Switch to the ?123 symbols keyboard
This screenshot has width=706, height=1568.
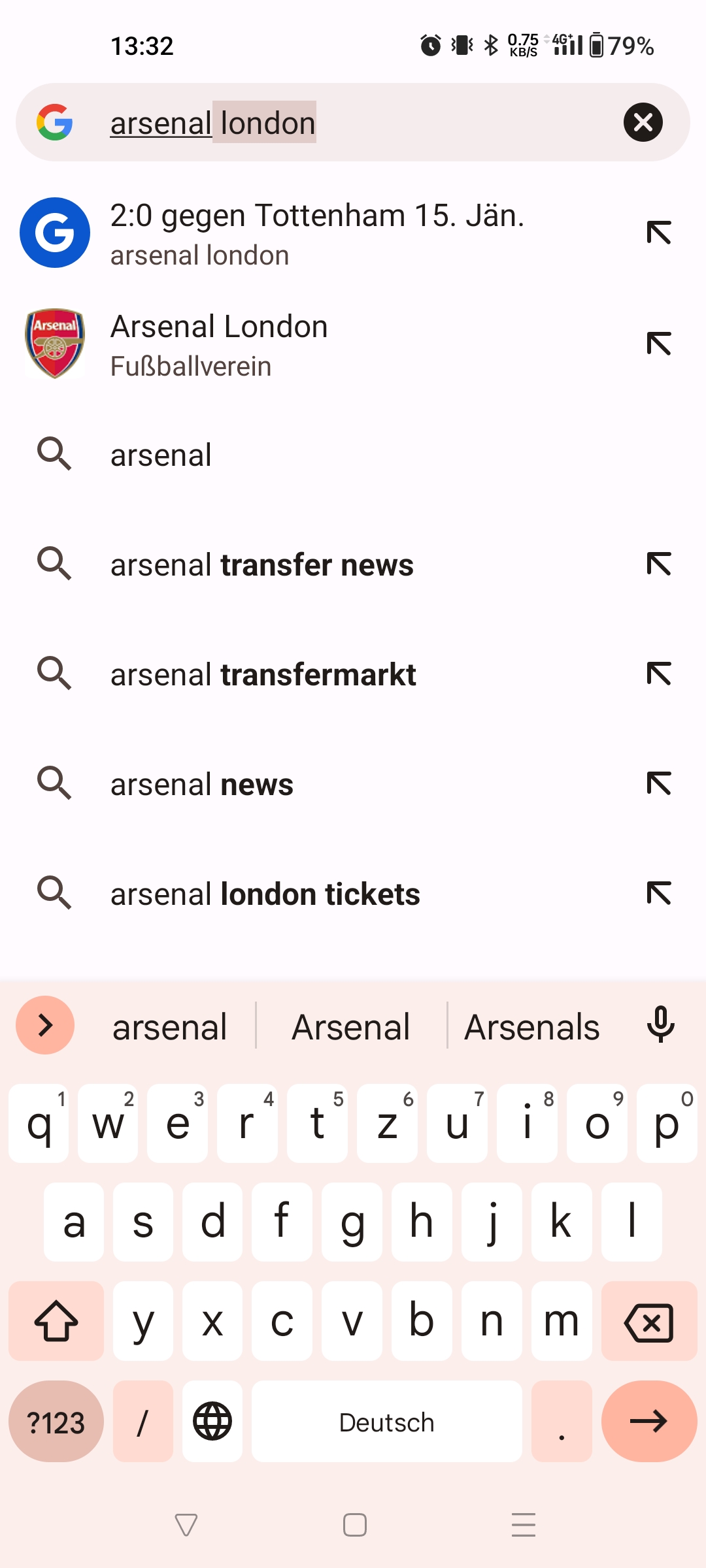coord(56,1421)
